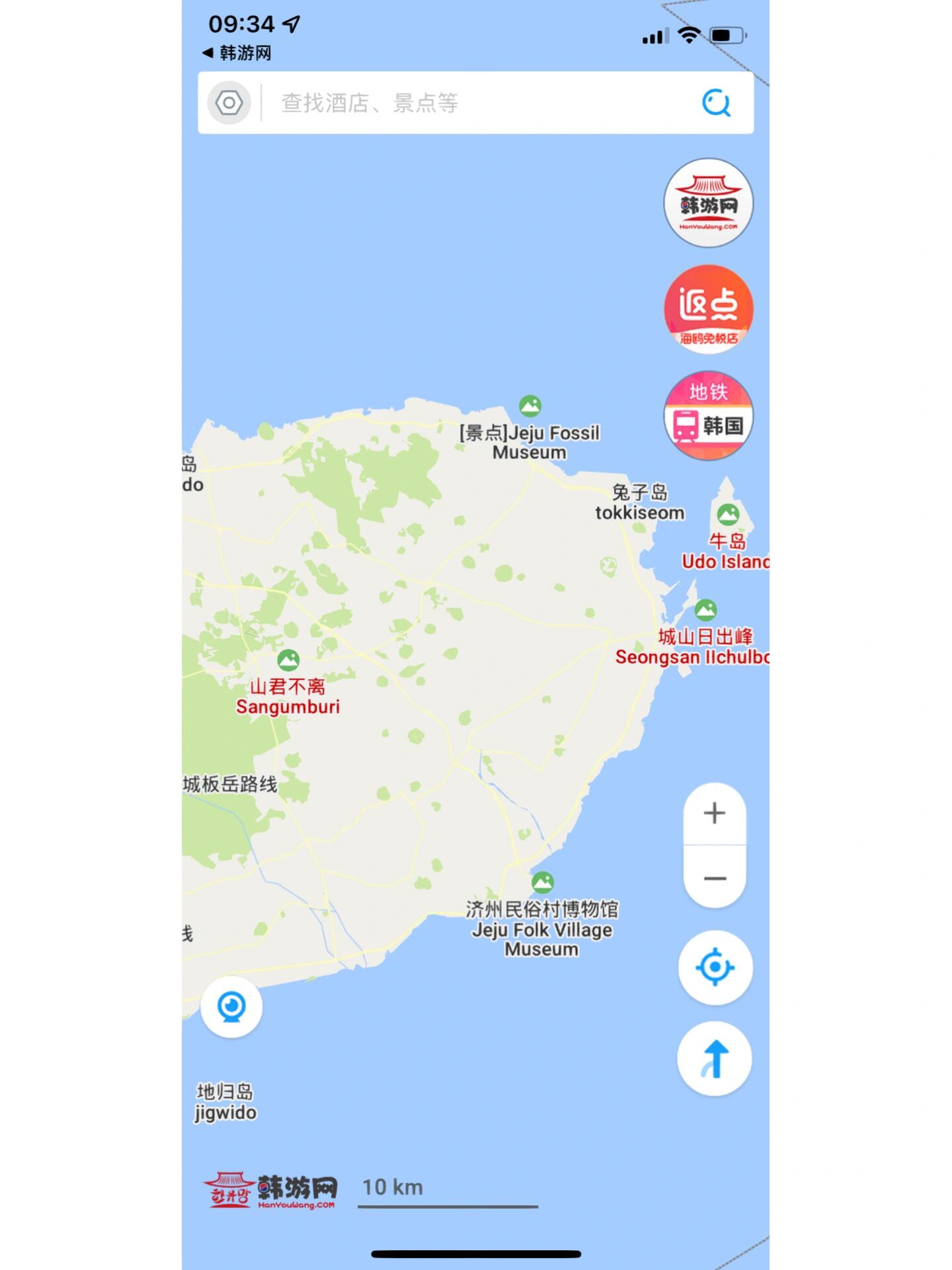Open the street view camera button
952x1270 pixels.
(x=231, y=1007)
